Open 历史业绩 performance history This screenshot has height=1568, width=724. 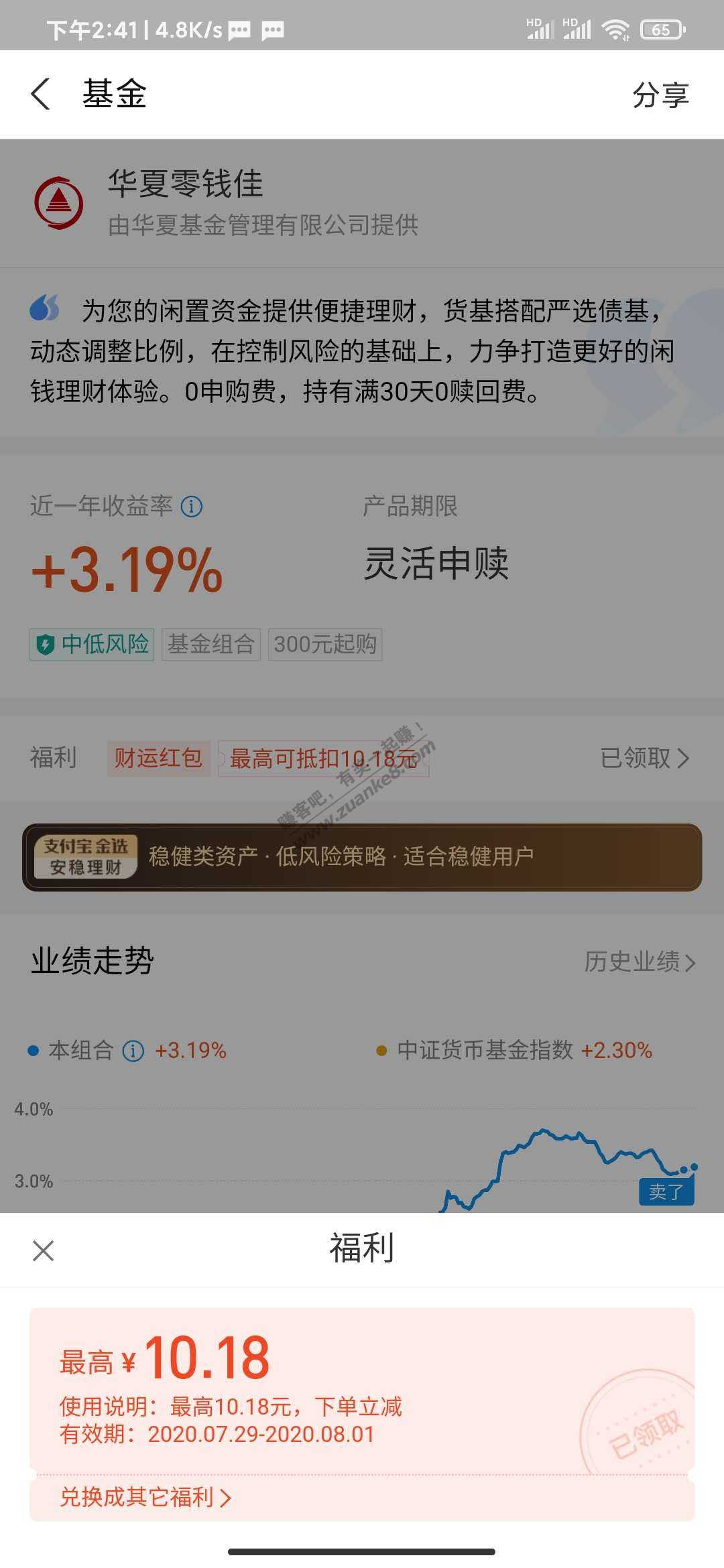[x=639, y=962]
